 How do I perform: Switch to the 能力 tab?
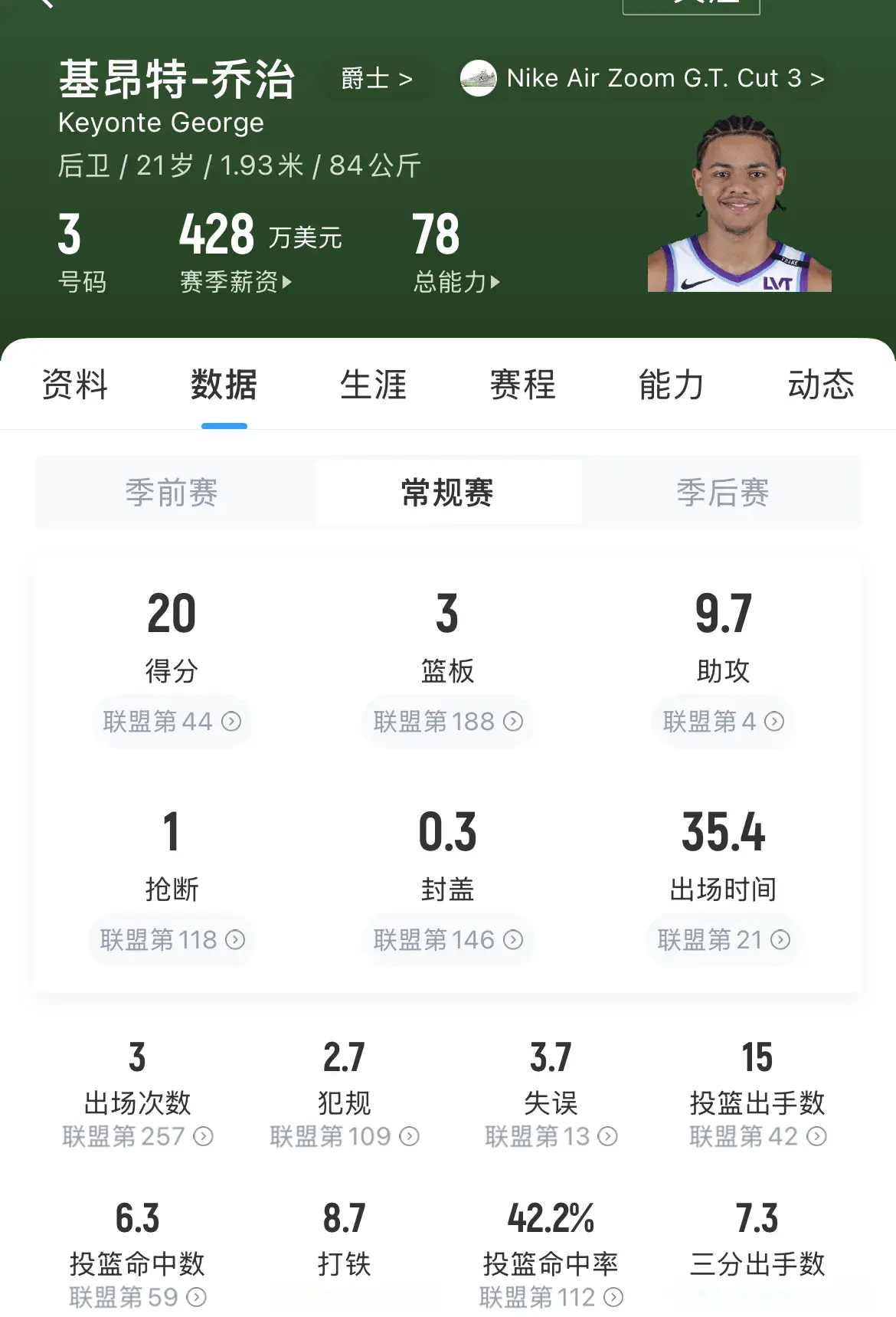click(x=671, y=385)
